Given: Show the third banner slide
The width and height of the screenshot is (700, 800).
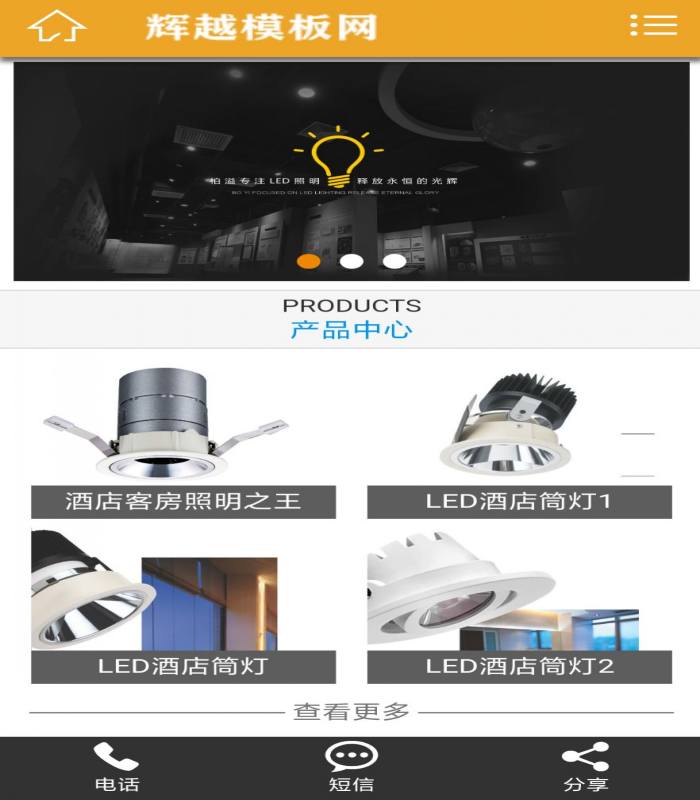Looking at the screenshot, I should pos(394,261).
